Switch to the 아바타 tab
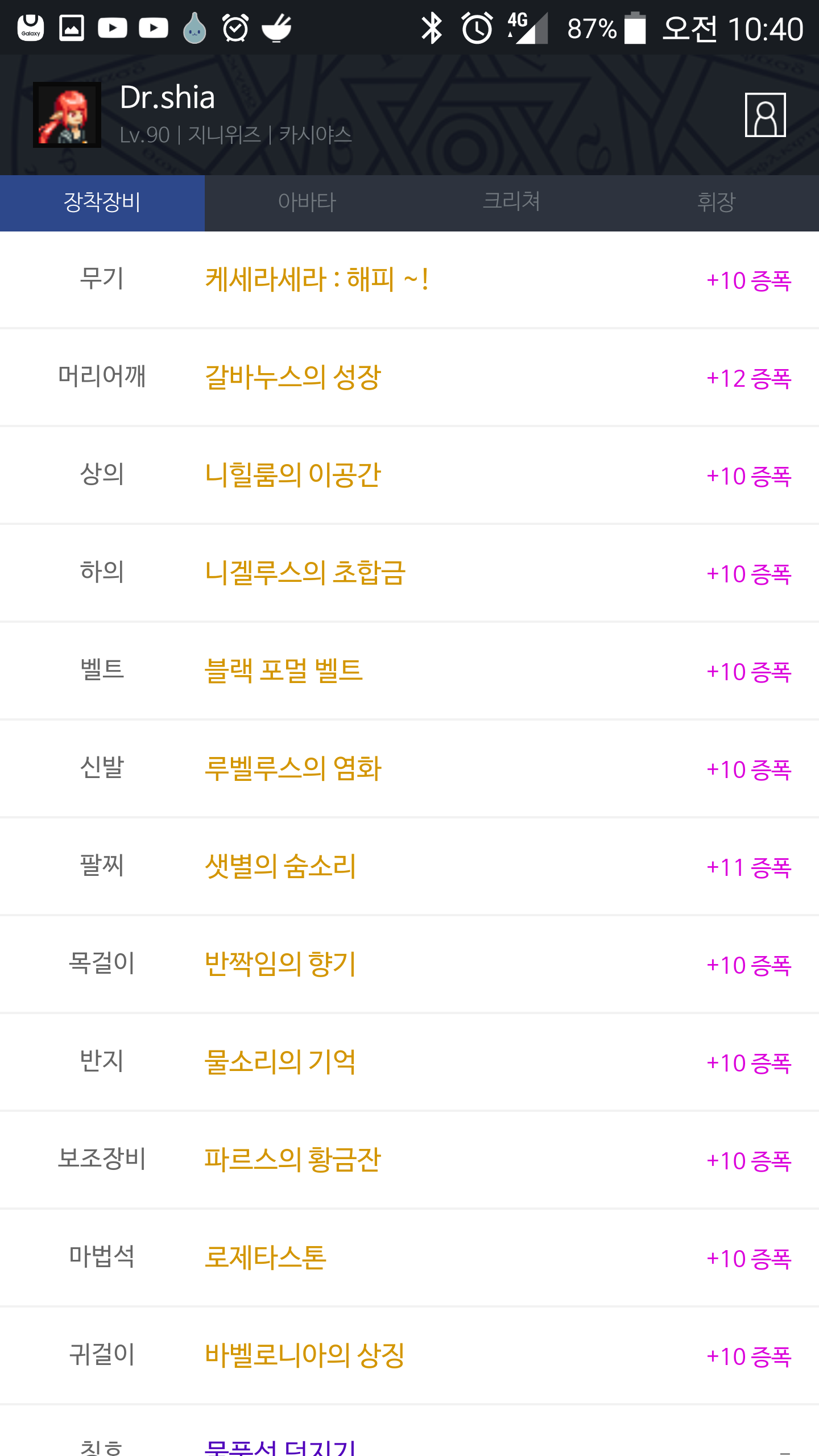 307,202
